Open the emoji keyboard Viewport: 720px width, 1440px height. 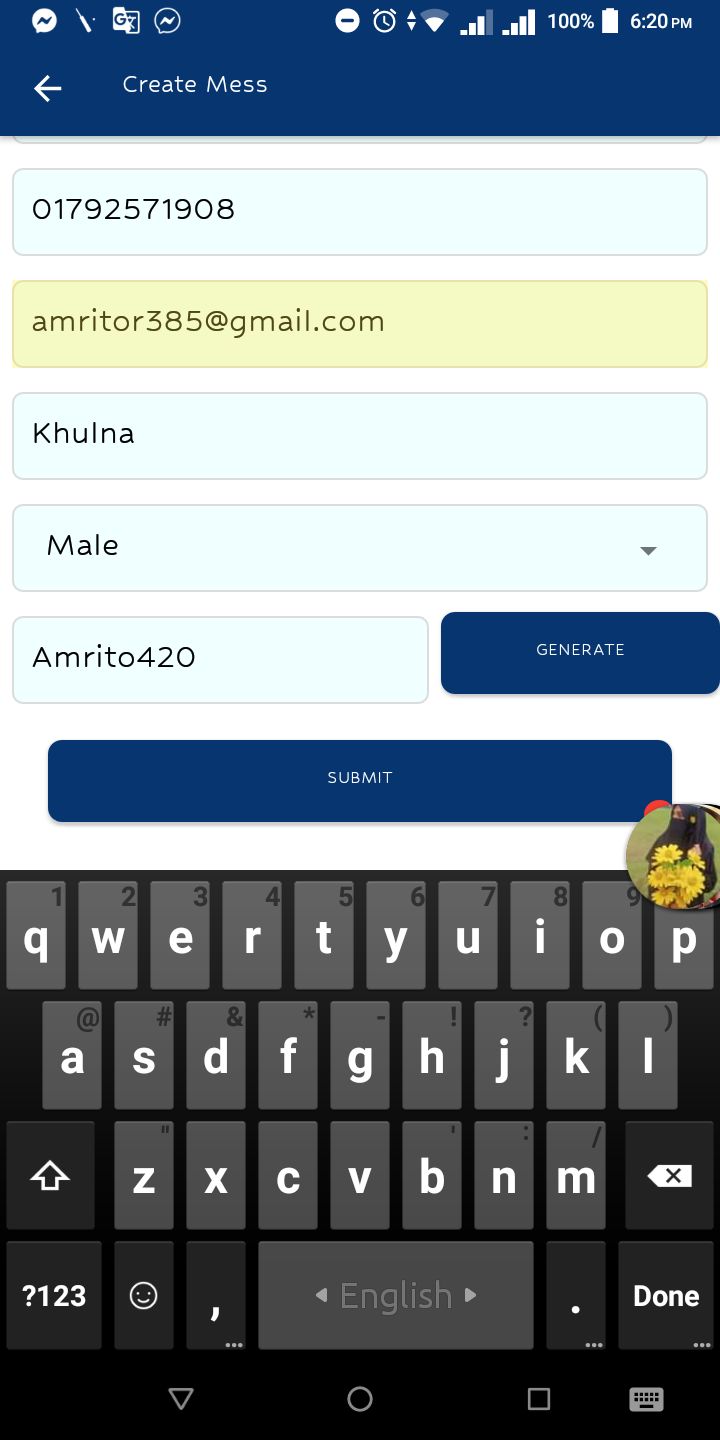coord(144,1296)
